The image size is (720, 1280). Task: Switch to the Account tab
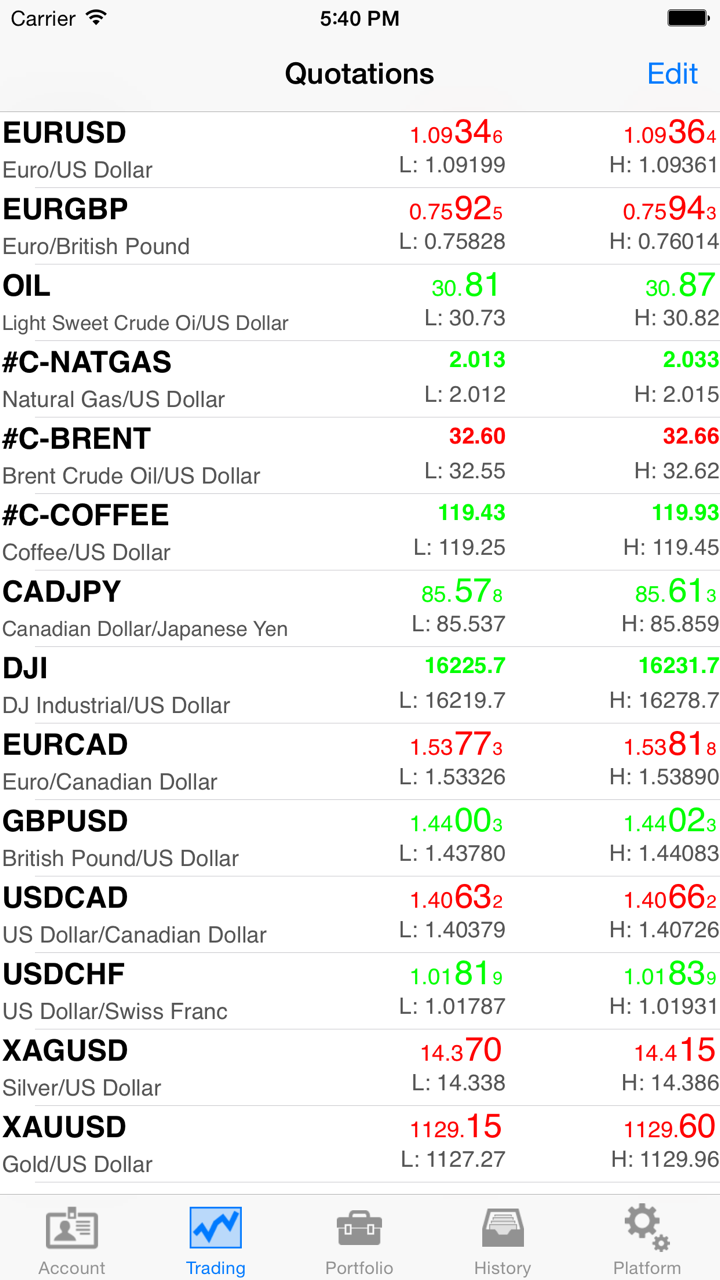[71, 1239]
